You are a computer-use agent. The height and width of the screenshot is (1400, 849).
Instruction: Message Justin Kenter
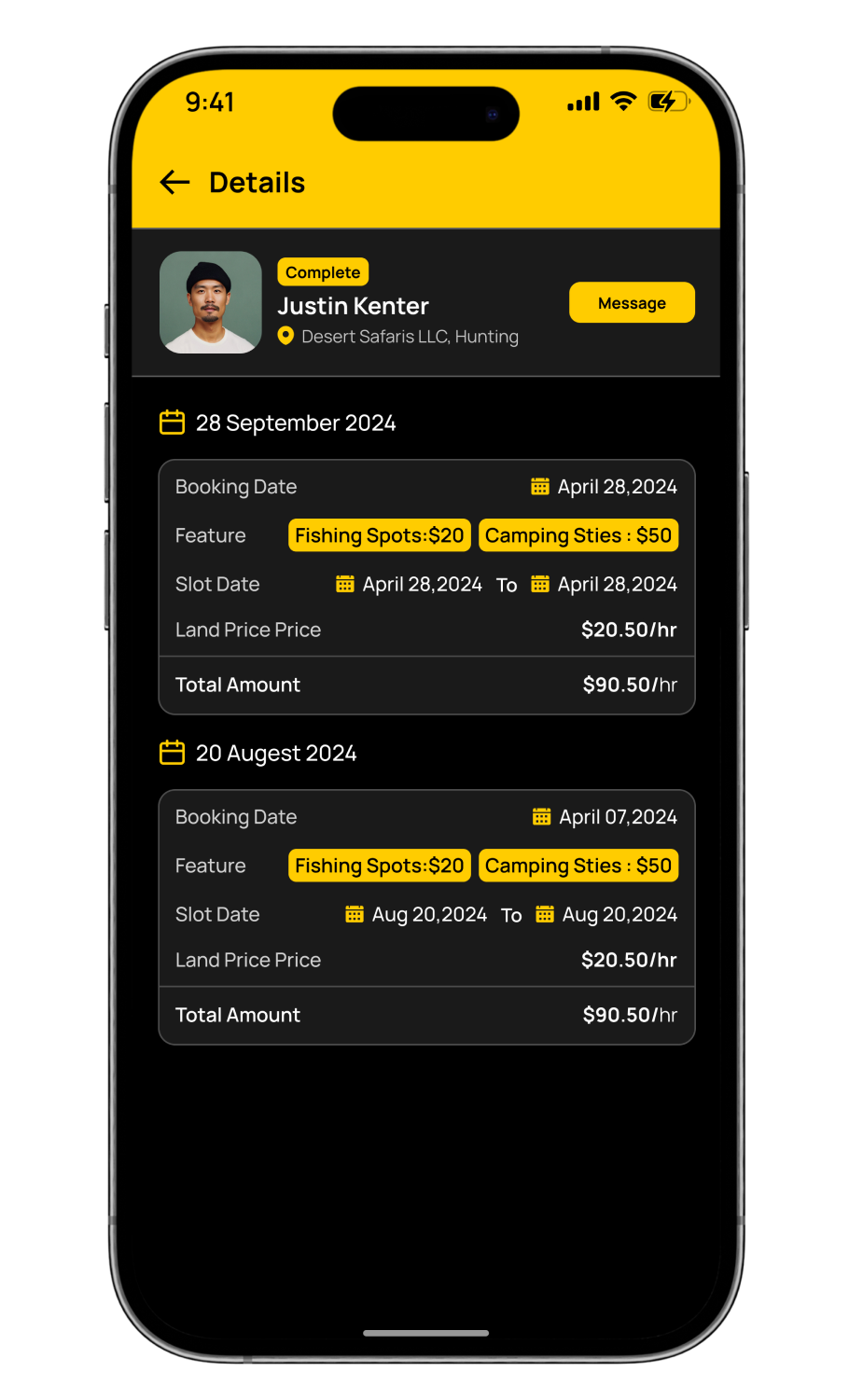pos(632,303)
